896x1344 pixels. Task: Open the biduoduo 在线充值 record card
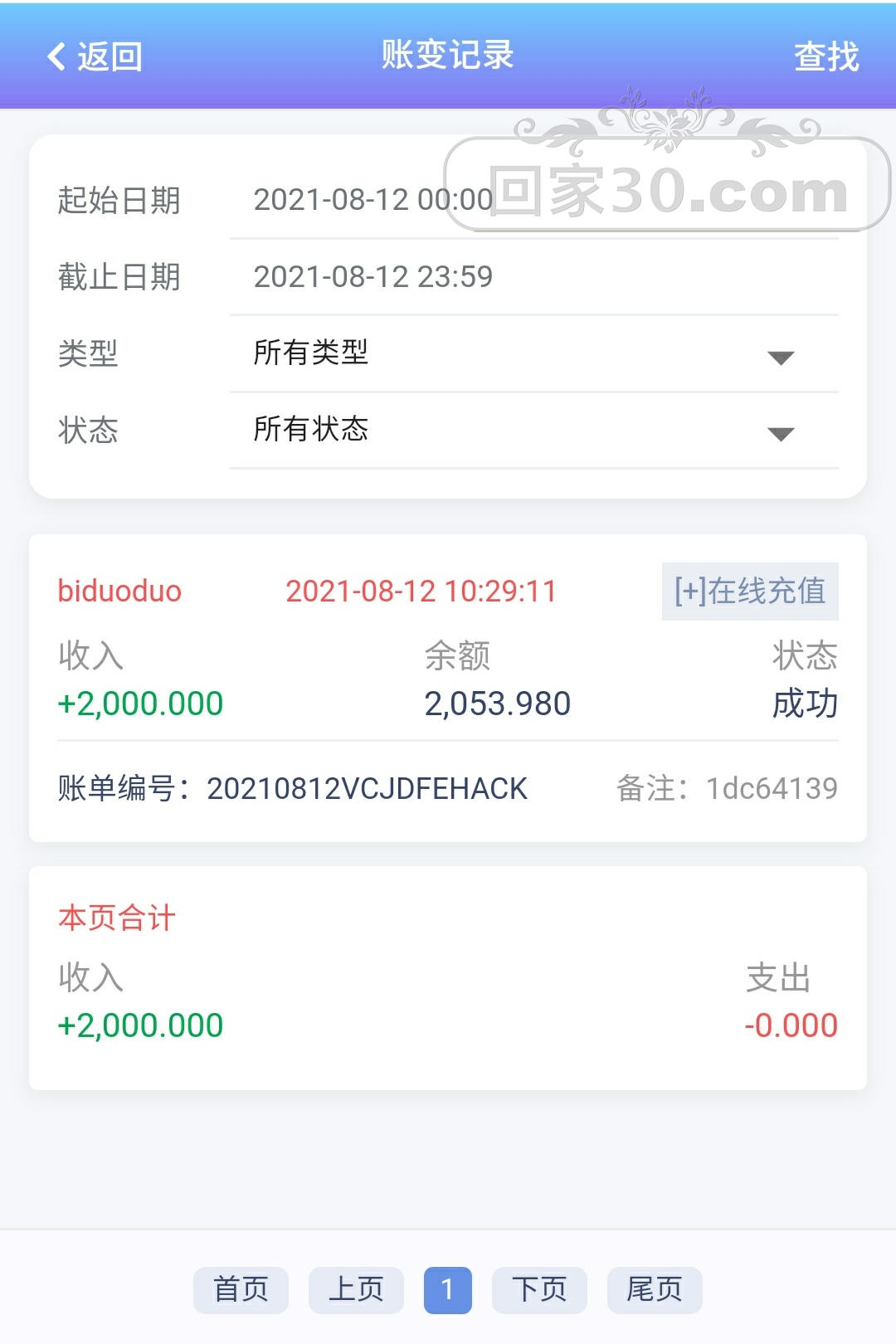tap(448, 689)
